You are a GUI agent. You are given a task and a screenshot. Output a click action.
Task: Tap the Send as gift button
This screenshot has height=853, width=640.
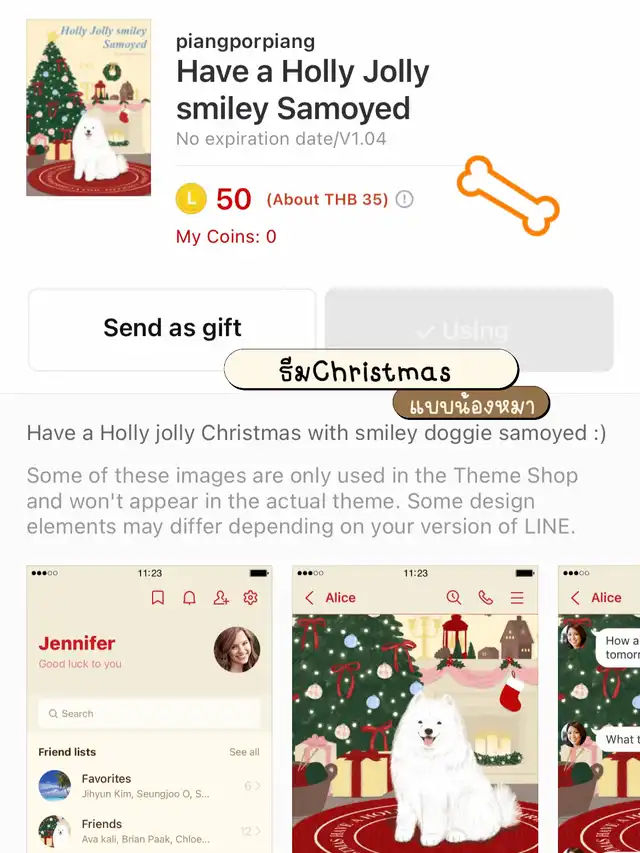[x=172, y=328]
